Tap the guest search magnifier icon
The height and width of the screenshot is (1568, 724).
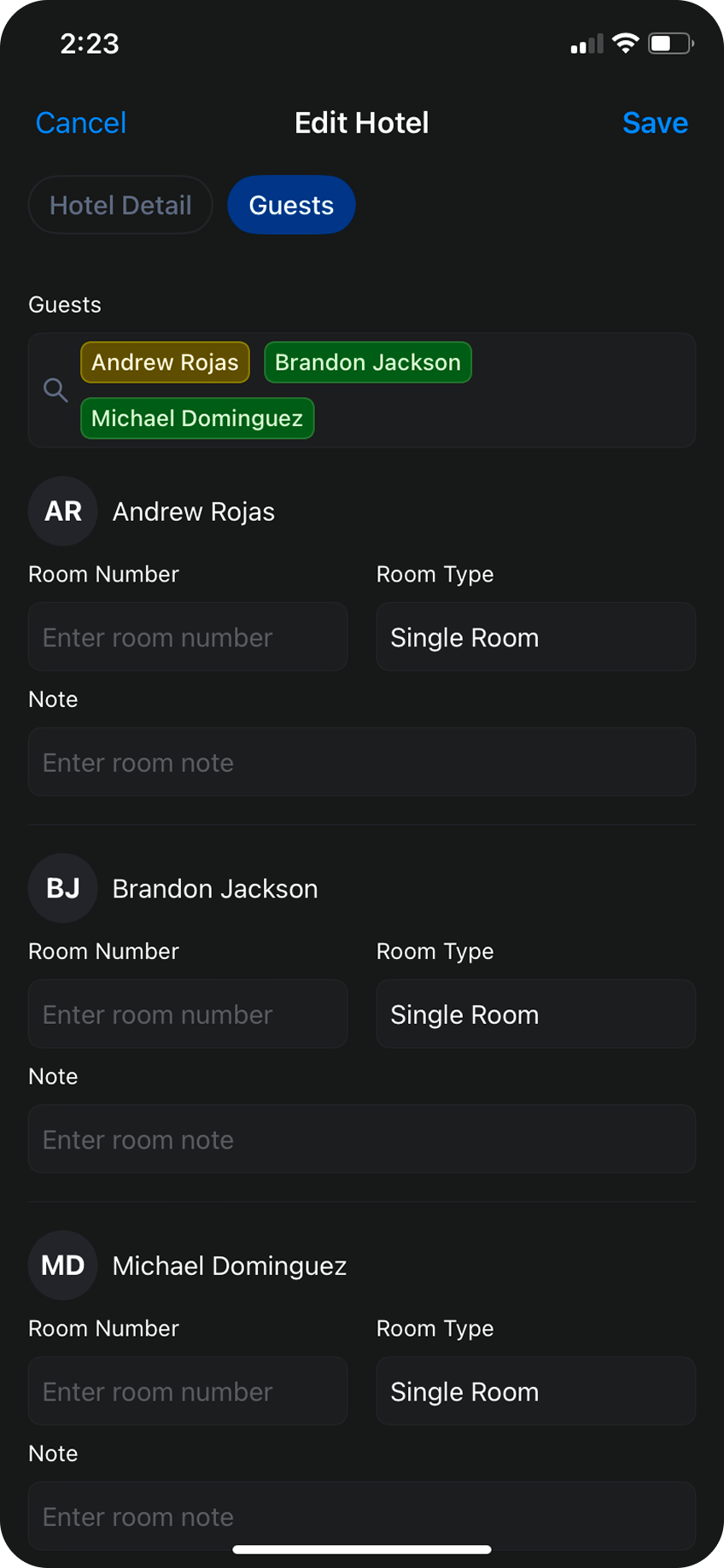55,390
